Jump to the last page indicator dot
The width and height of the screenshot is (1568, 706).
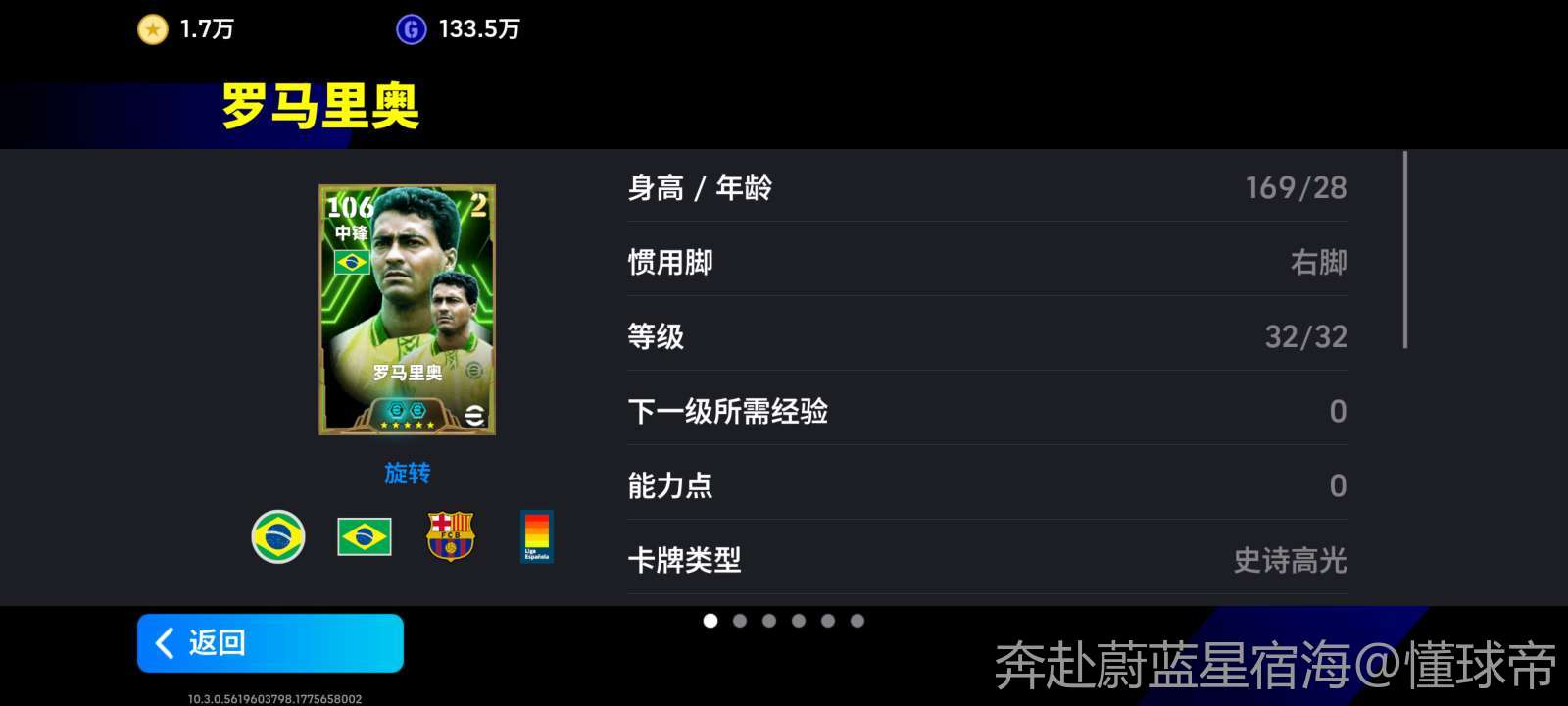857,621
